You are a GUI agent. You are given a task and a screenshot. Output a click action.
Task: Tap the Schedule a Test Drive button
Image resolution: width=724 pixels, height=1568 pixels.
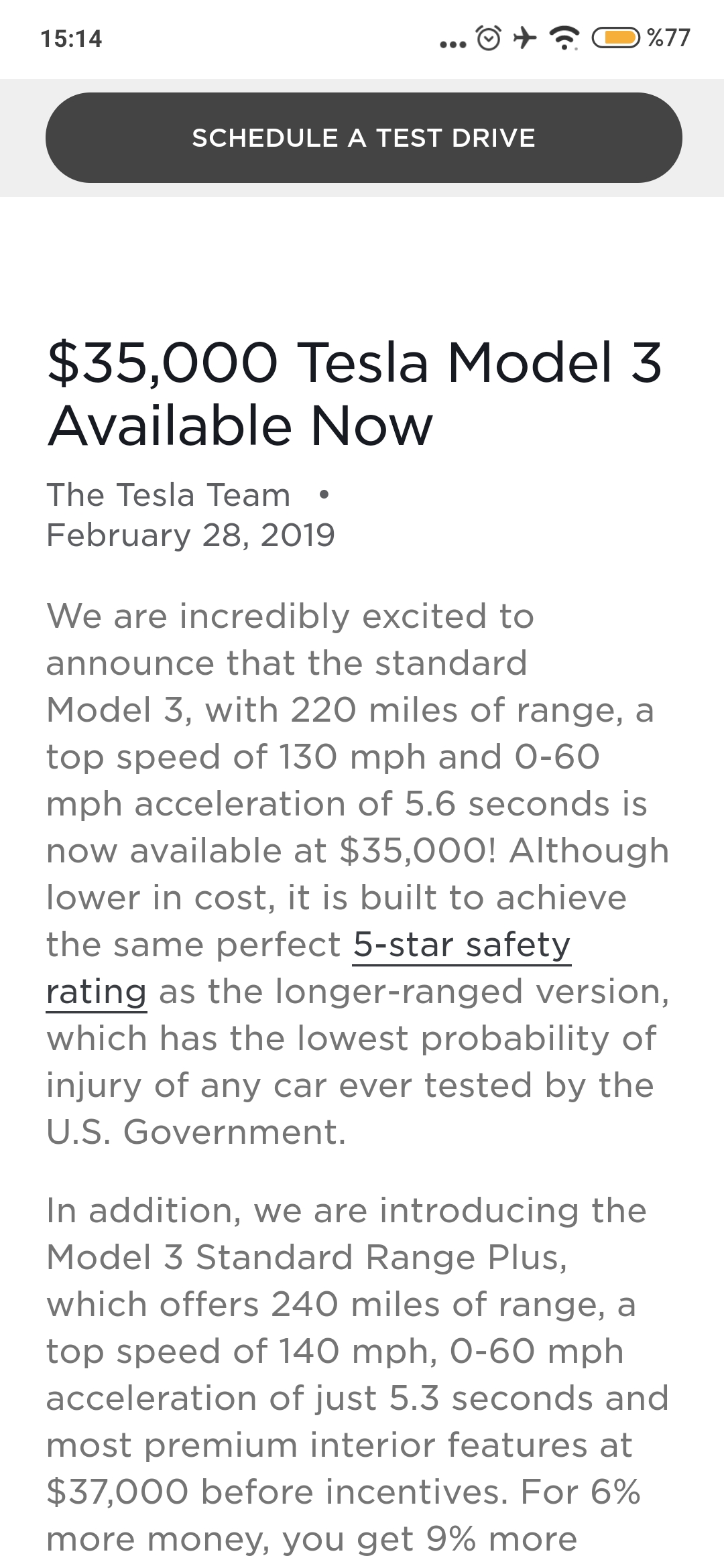[x=363, y=137]
